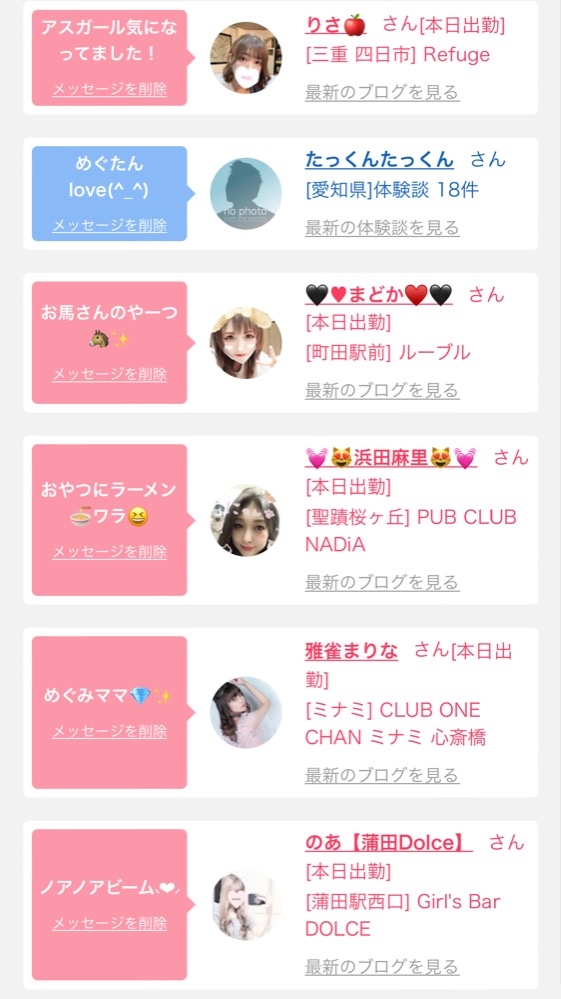Open 雅雀まりな's profile name link
Viewport: 561px width, 999px height.
[x=352, y=651]
